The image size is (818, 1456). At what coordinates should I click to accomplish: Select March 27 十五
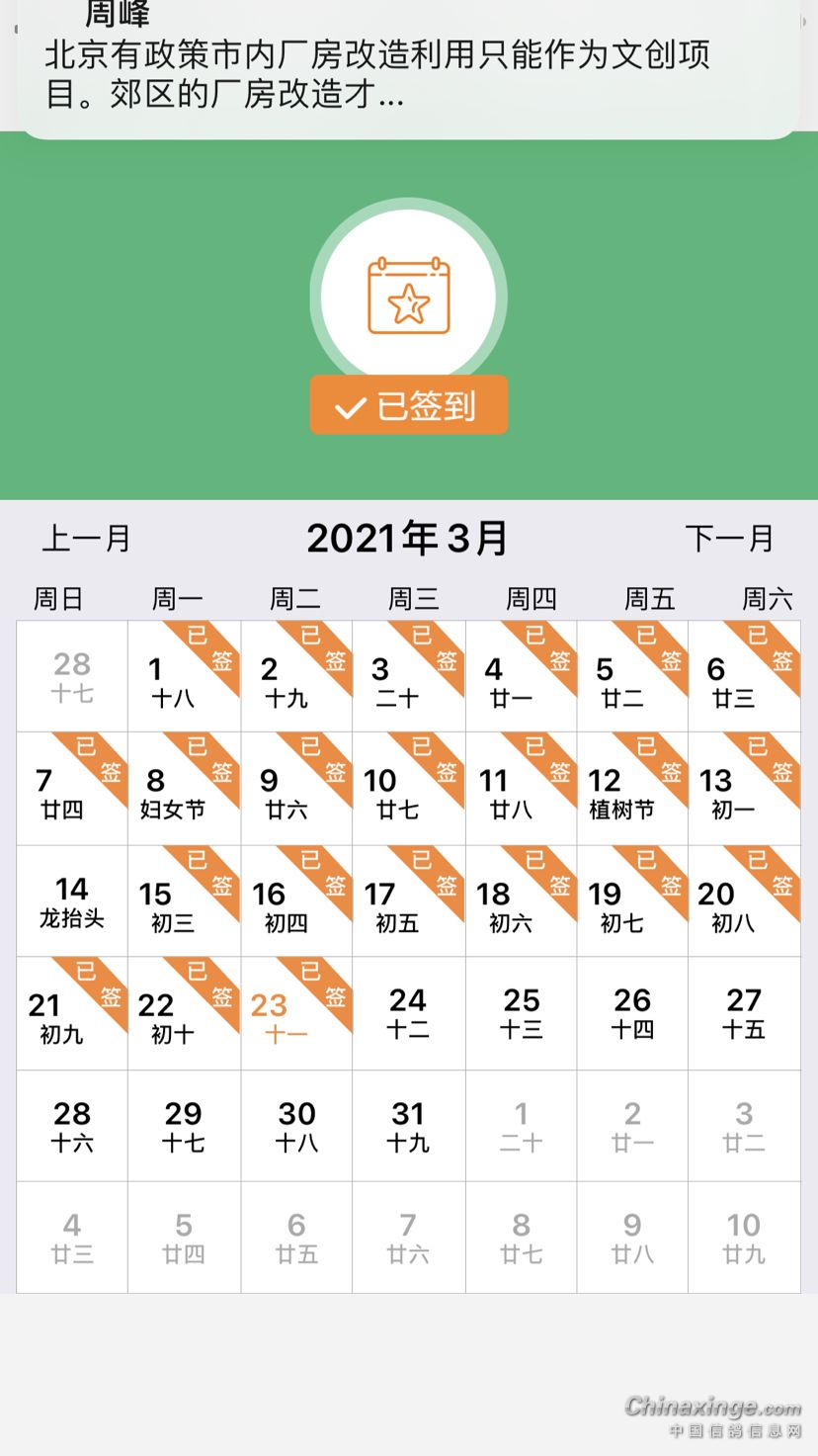744,1014
